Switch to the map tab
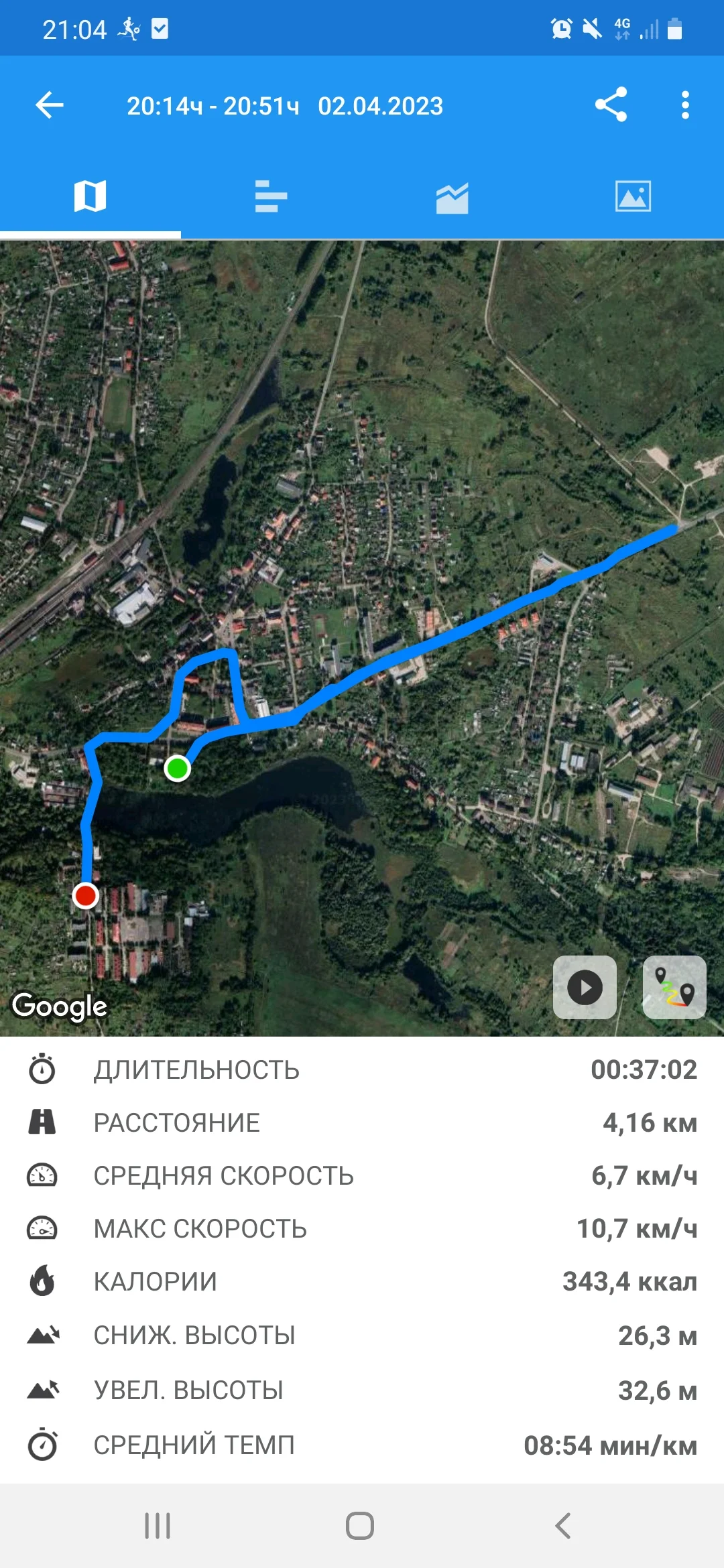The image size is (724, 1568). pos(90,196)
